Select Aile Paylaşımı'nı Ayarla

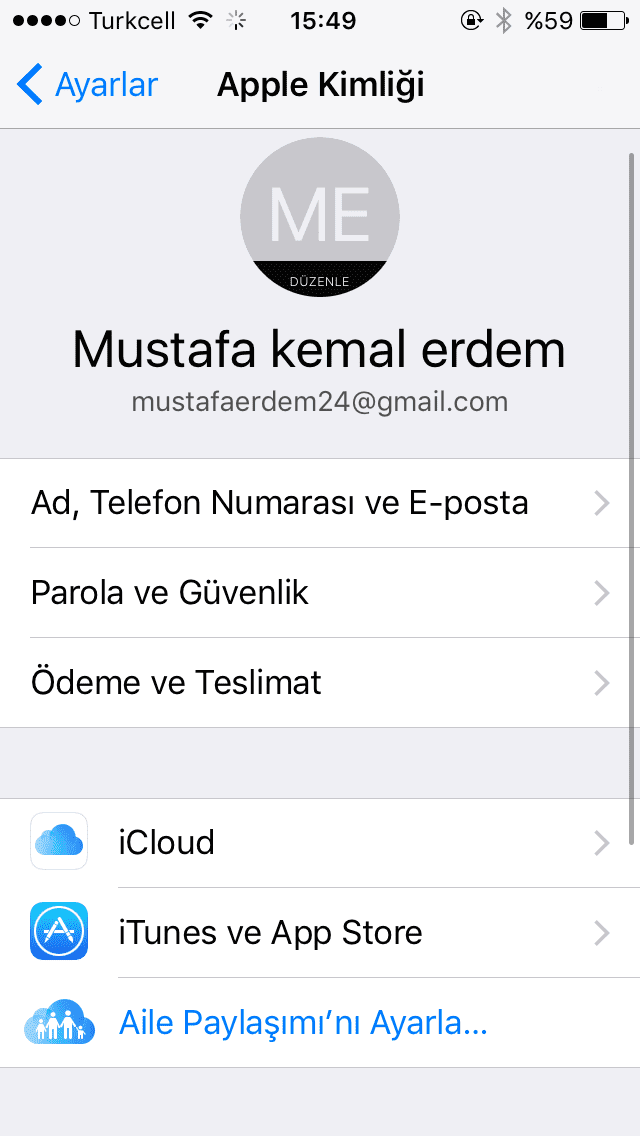320,1022
